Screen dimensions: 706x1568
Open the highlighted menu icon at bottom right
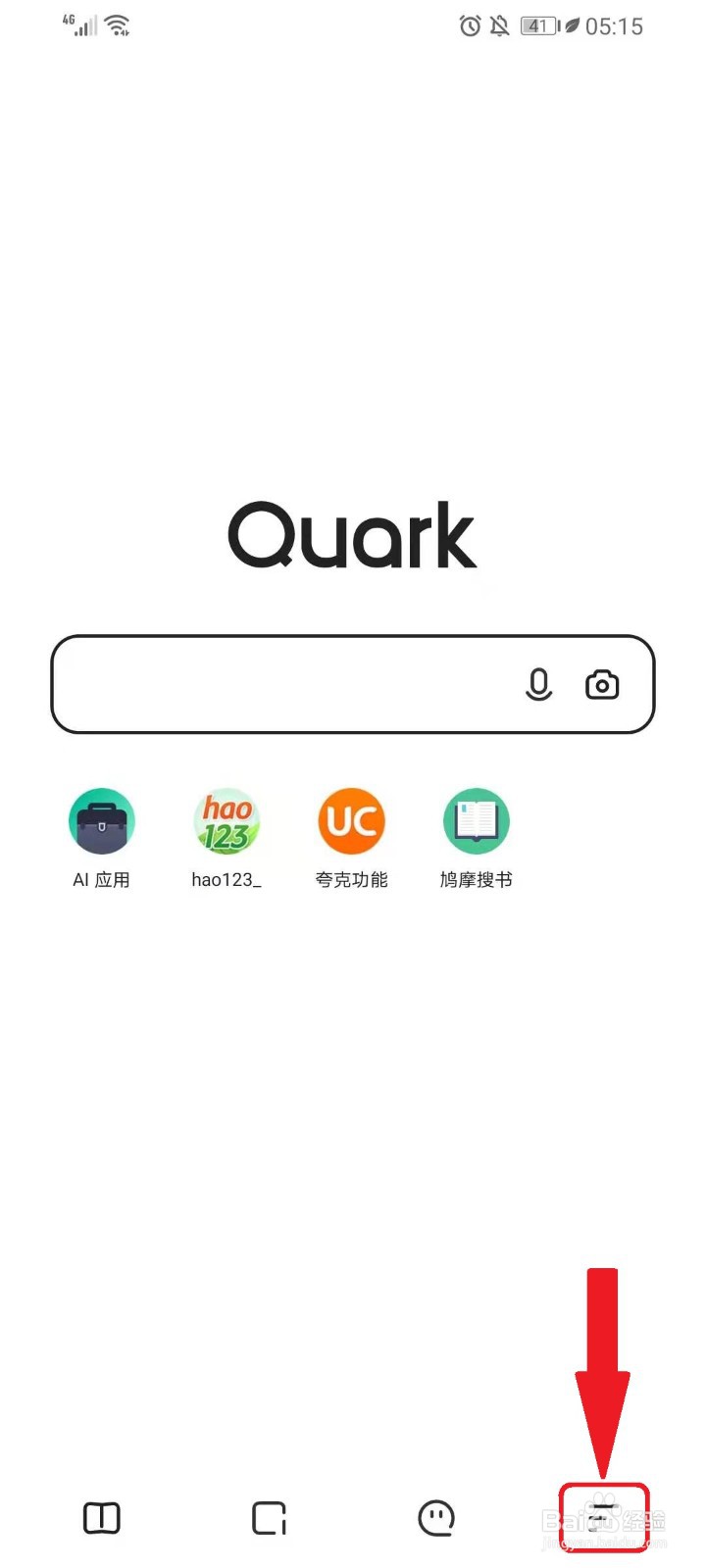[x=604, y=1517]
